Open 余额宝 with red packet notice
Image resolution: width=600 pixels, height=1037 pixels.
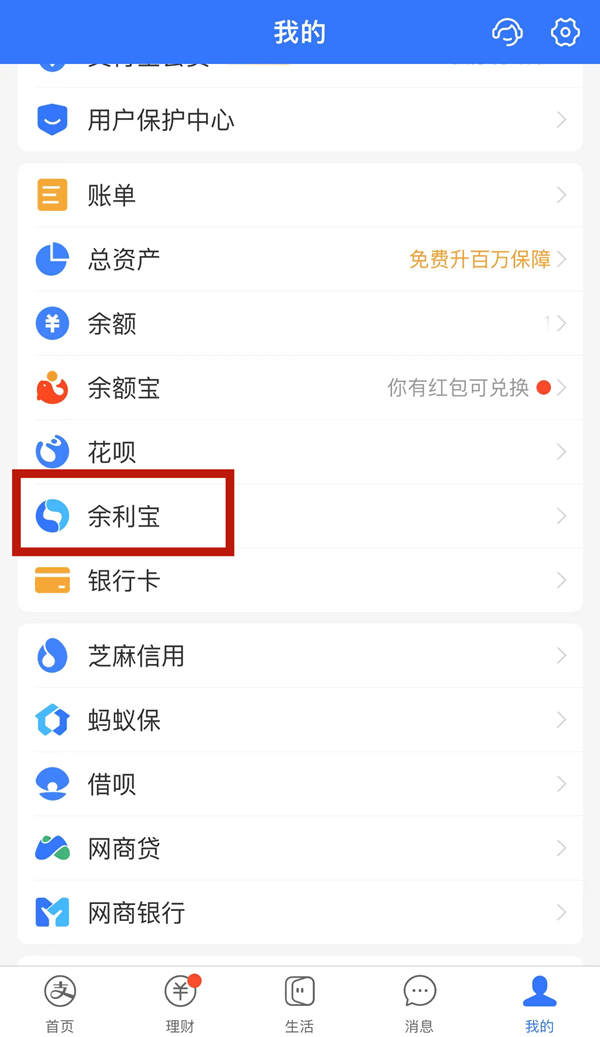(300, 387)
